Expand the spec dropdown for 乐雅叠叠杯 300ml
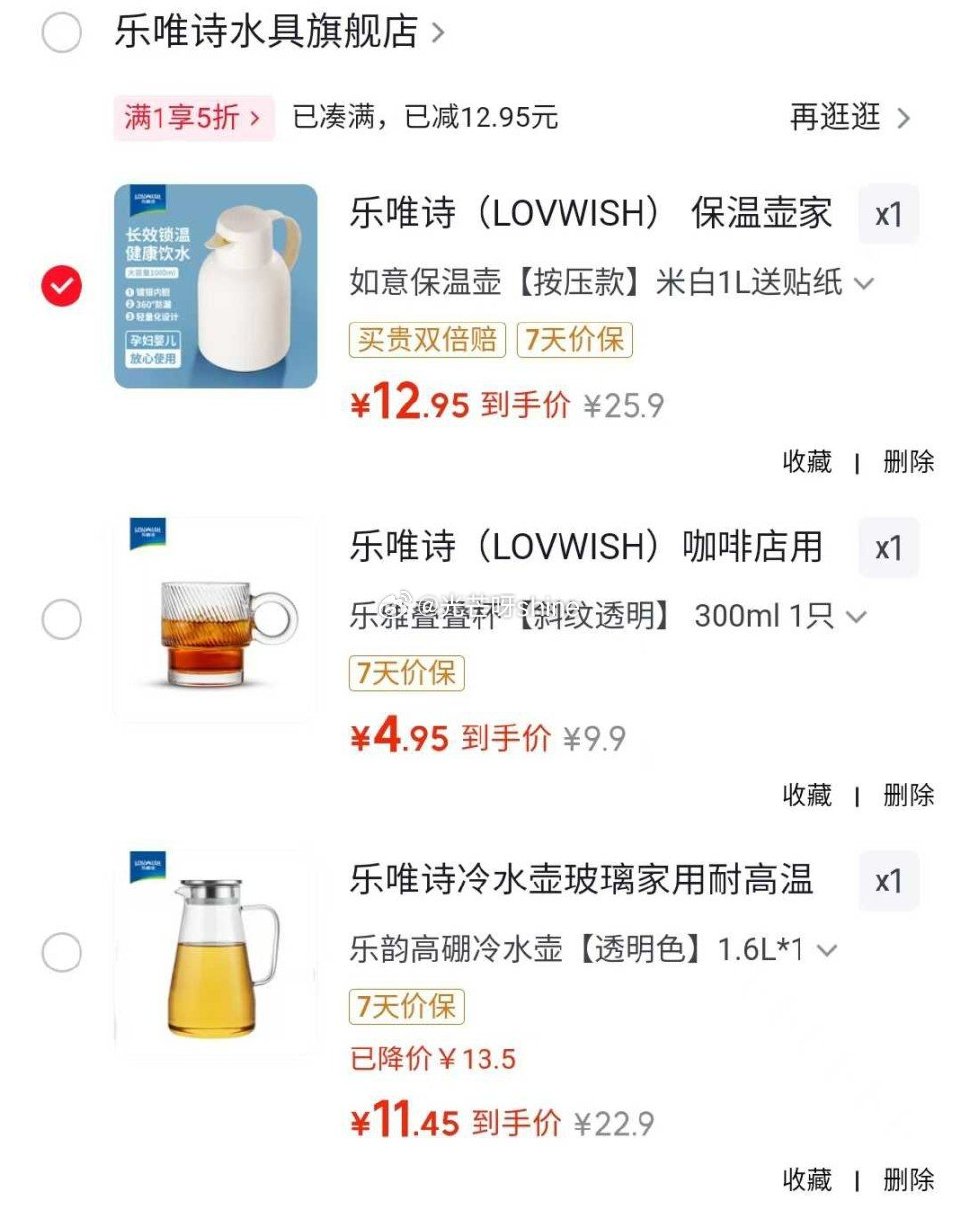The height and width of the screenshot is (1209, 960). 857,618
